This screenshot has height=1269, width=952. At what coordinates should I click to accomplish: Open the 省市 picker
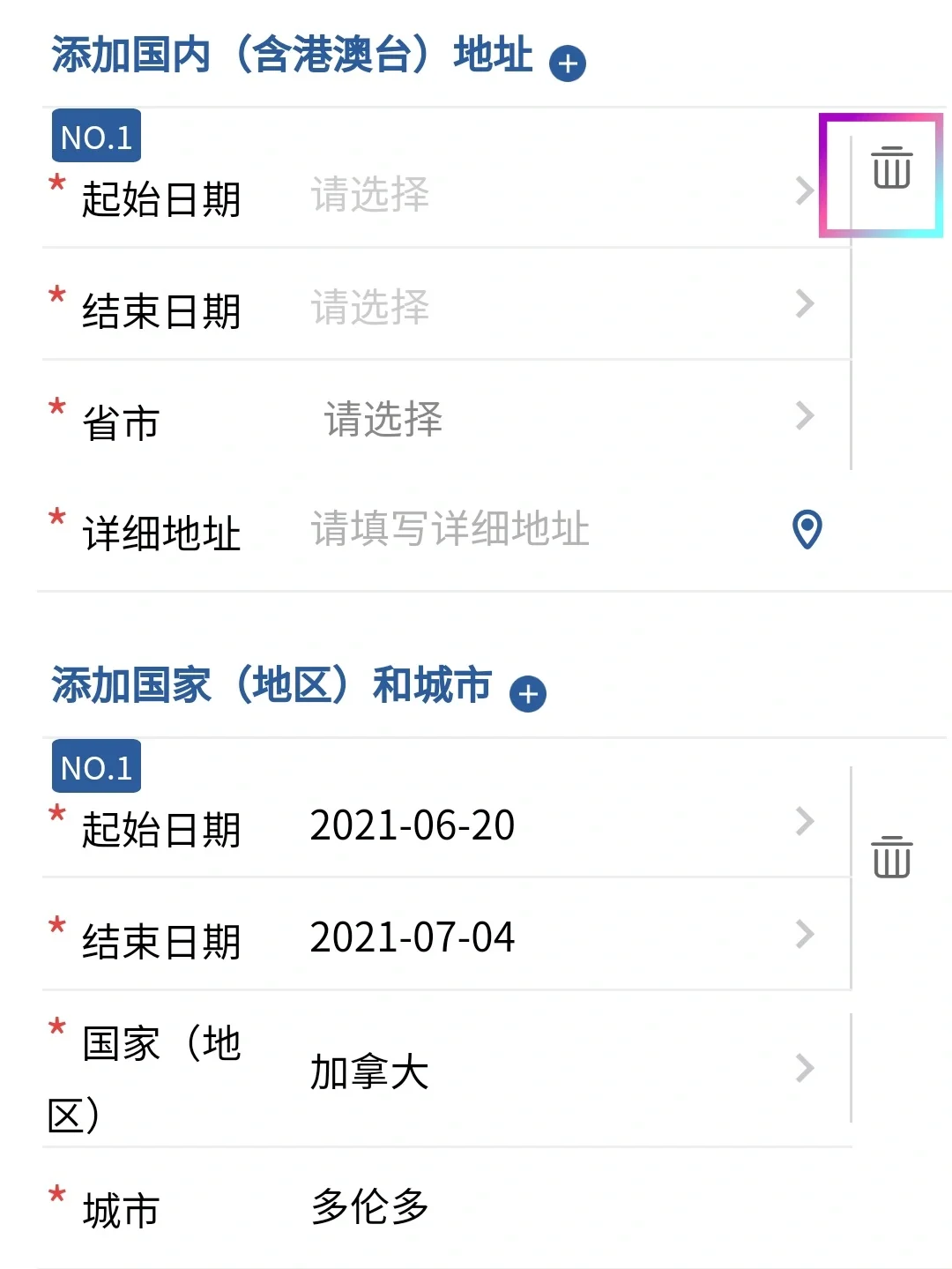pyautogui.click(x=555, y=419)
